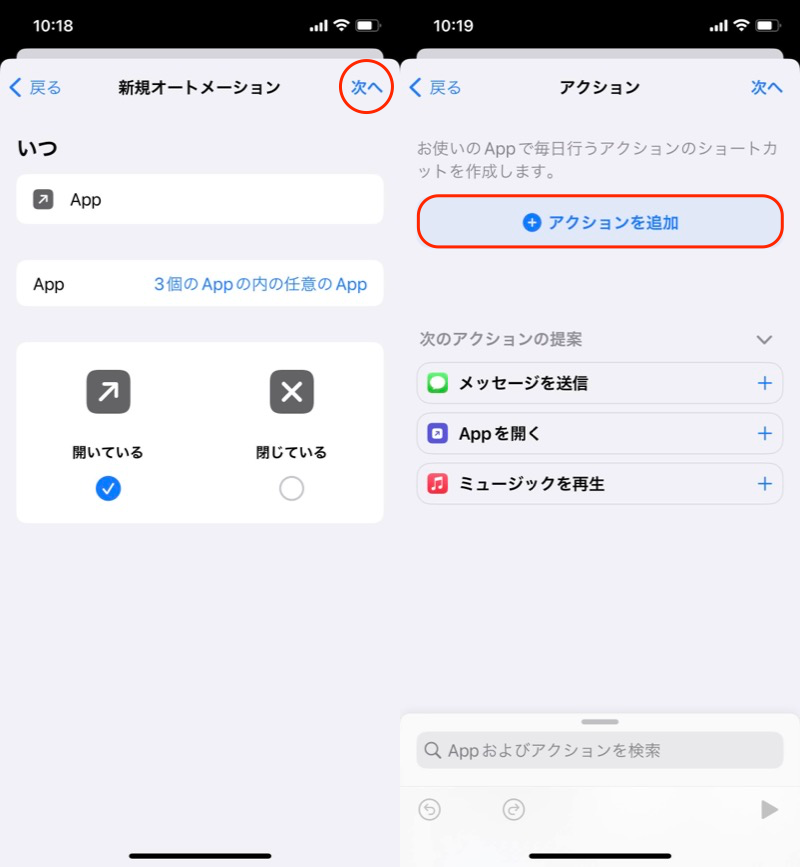Tap 次へ on the 新規オートメーション screen
The width and height of the screenshot is (800, 867).
pos(366,88)
